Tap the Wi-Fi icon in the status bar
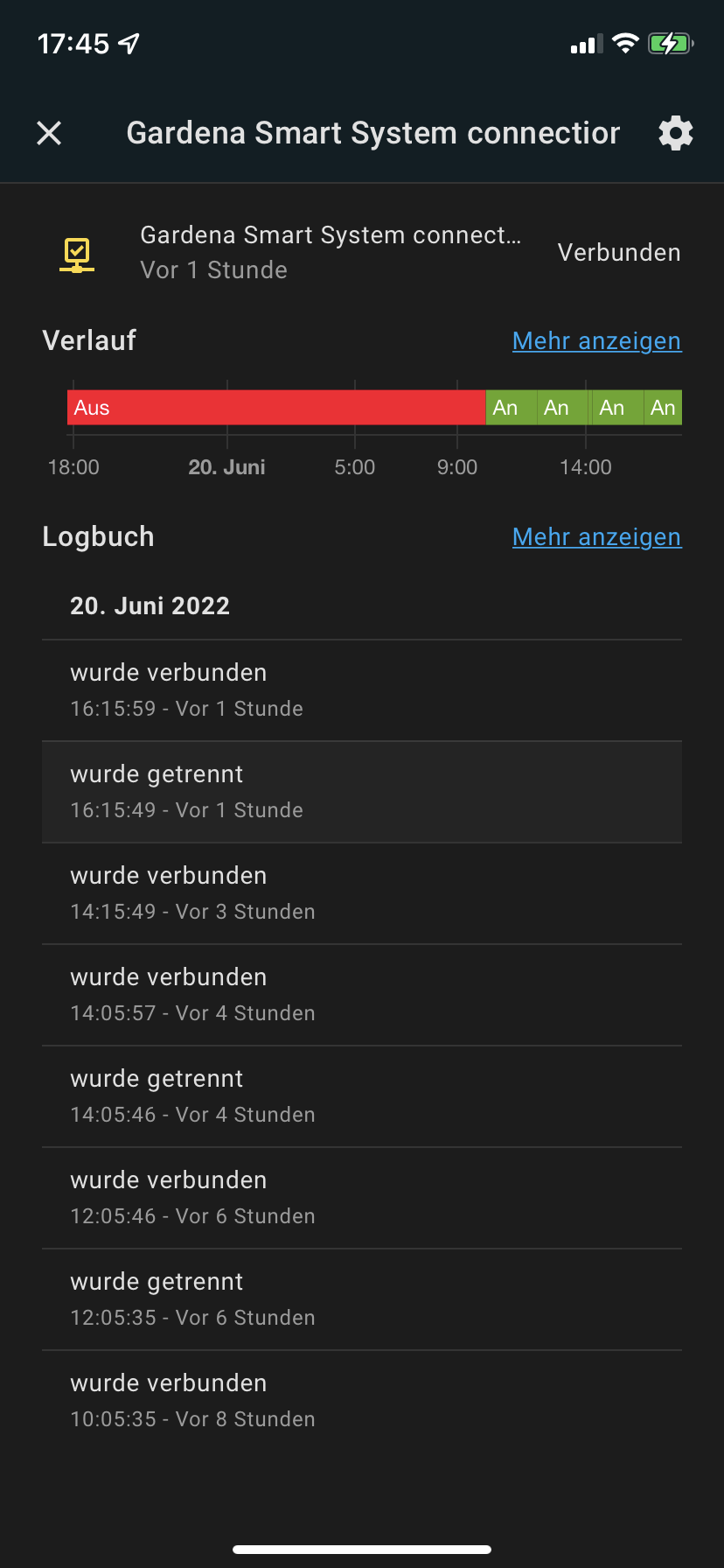724x1568 pixels. (x=627, y=42)
